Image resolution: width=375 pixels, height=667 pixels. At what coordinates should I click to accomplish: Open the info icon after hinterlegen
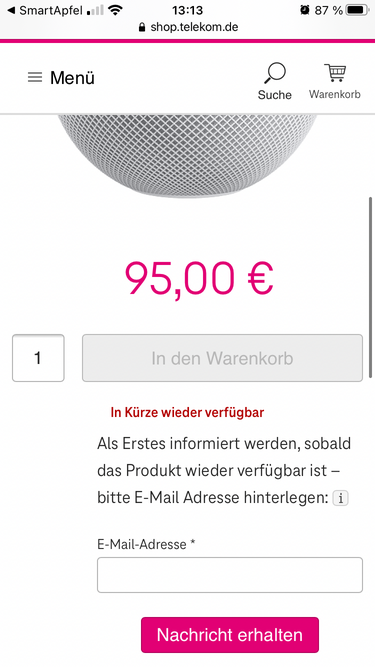coord(340,498)
